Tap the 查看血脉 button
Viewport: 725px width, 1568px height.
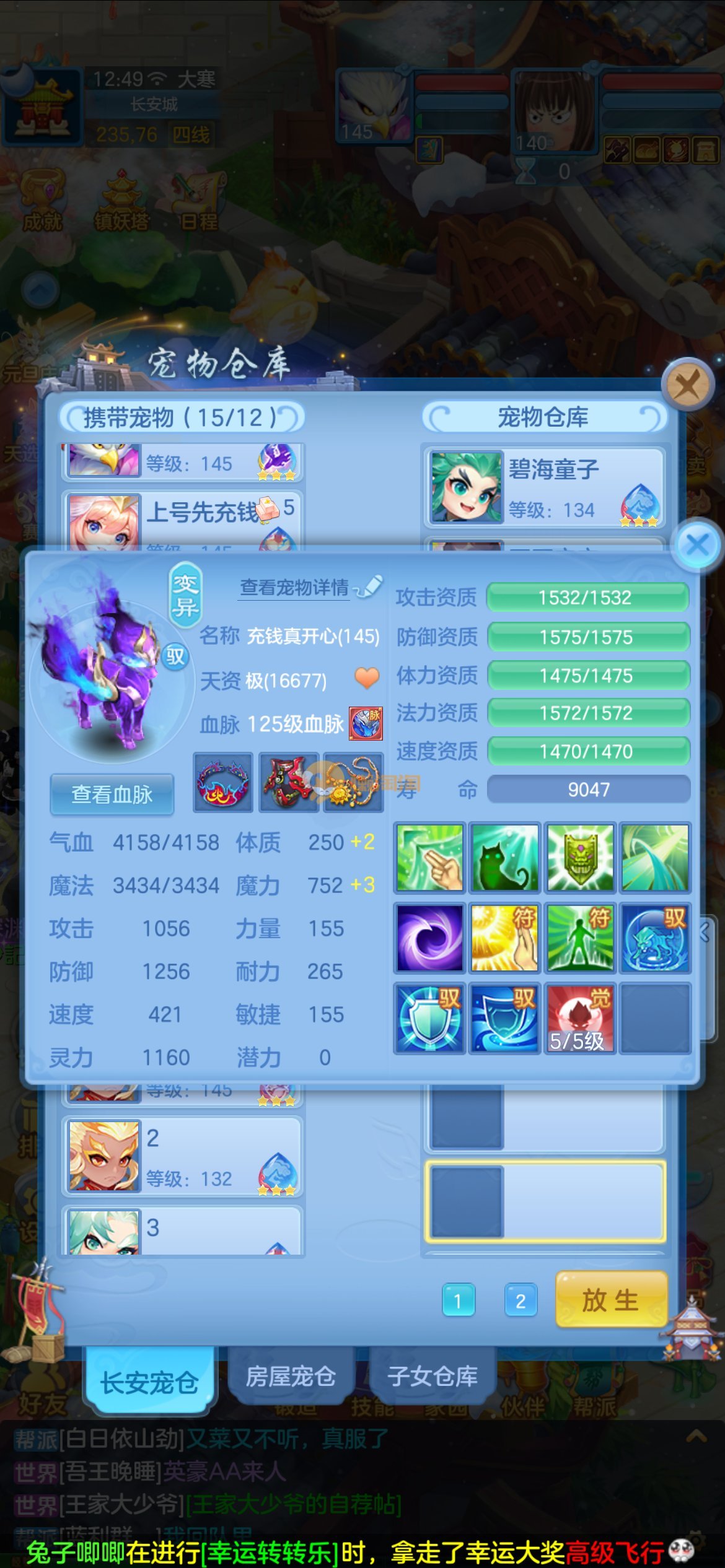point(112,795)
